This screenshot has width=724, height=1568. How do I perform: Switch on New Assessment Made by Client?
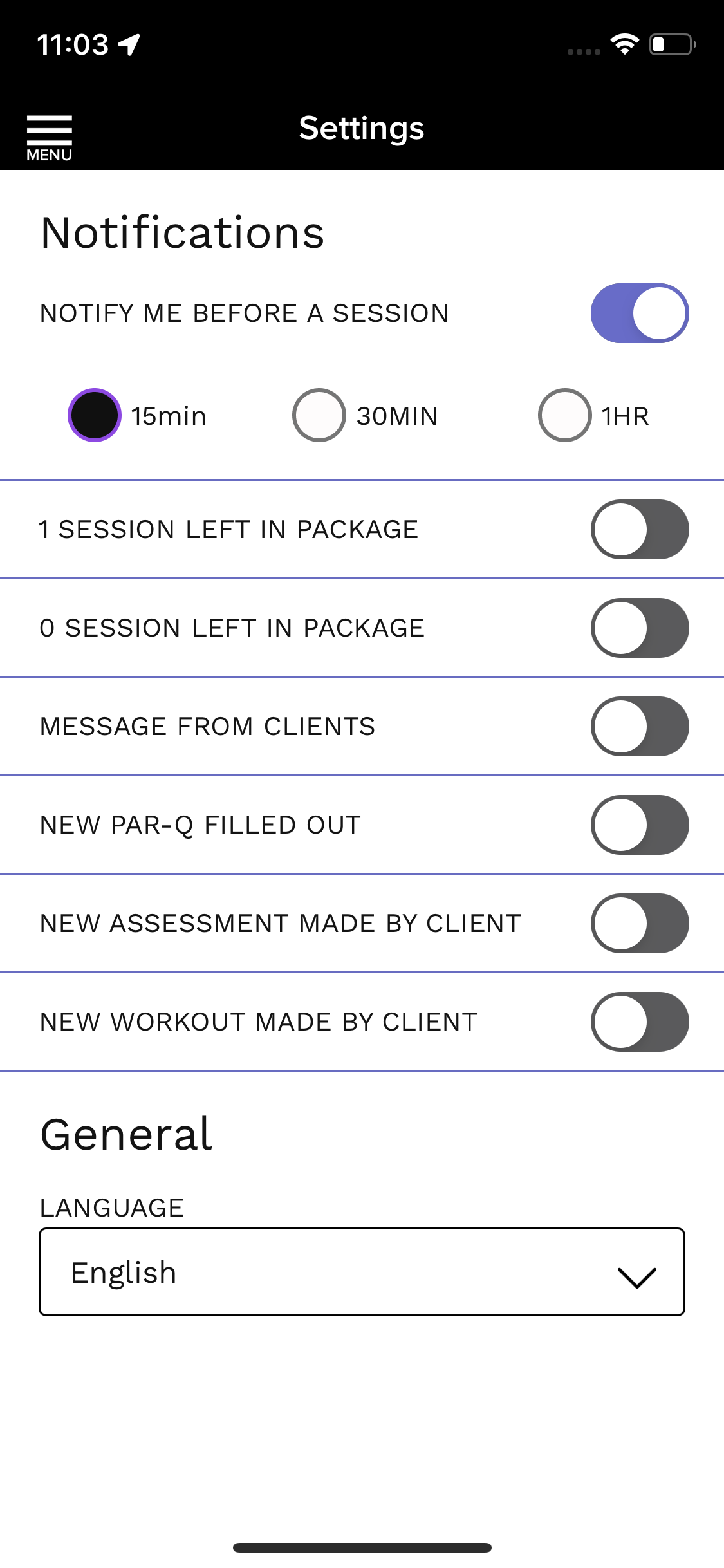(640, 924)
